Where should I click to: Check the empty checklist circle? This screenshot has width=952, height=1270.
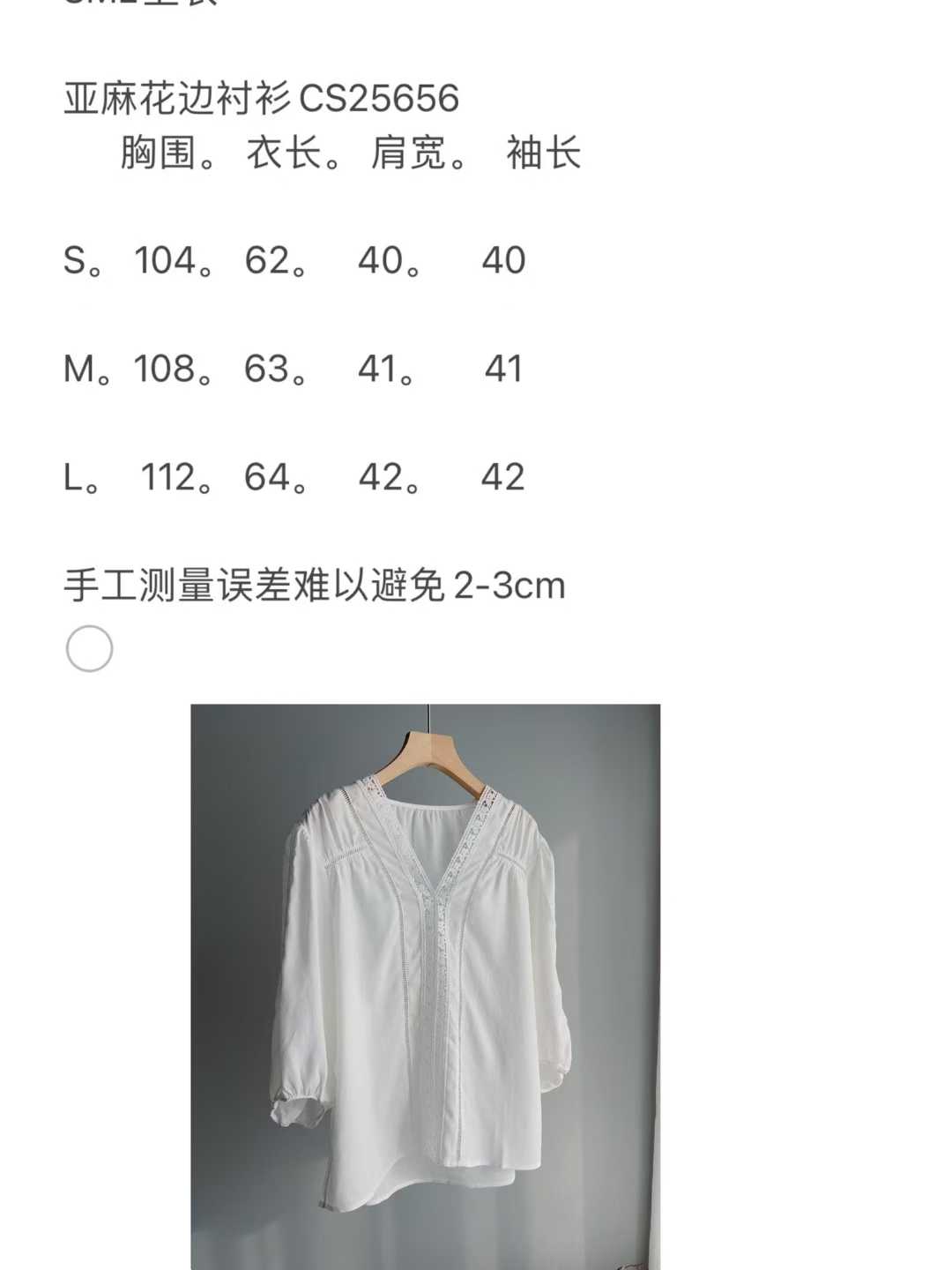click(90, 649)
